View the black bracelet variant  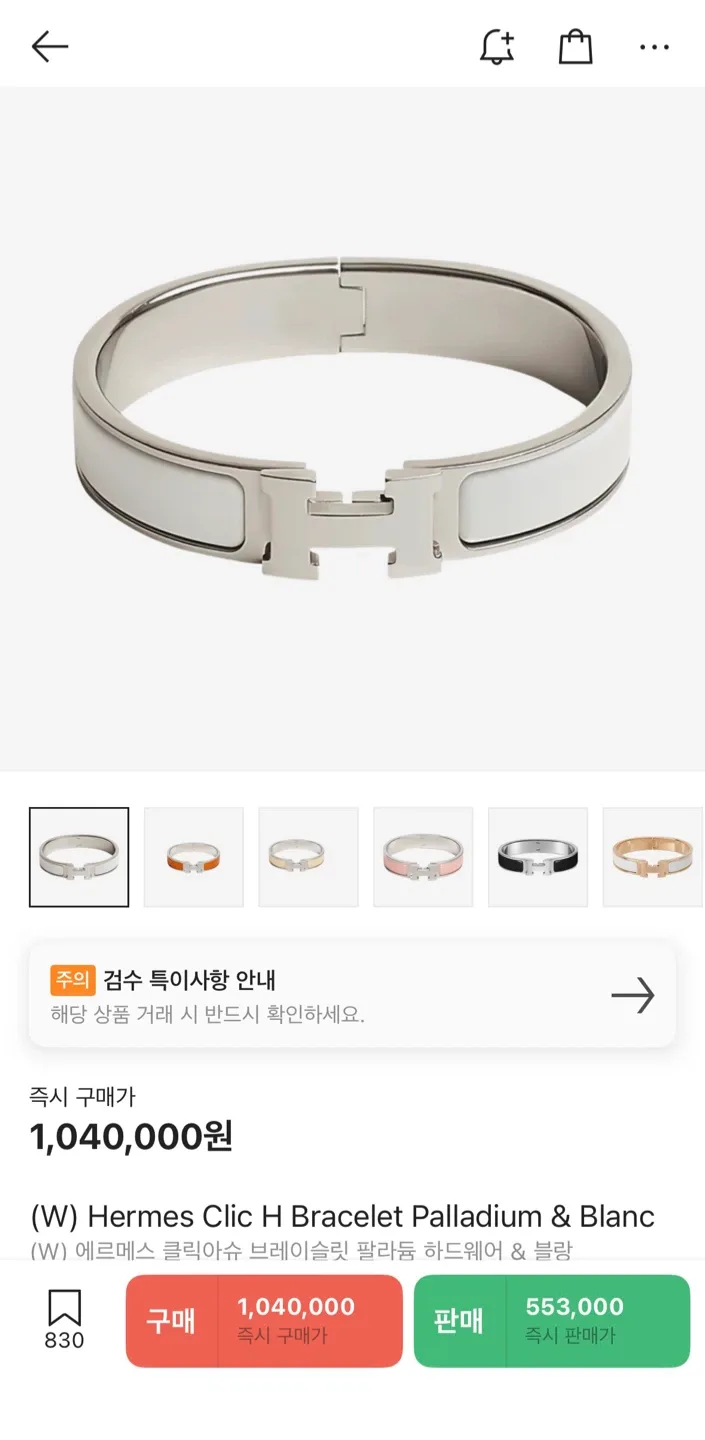point(538,857)
